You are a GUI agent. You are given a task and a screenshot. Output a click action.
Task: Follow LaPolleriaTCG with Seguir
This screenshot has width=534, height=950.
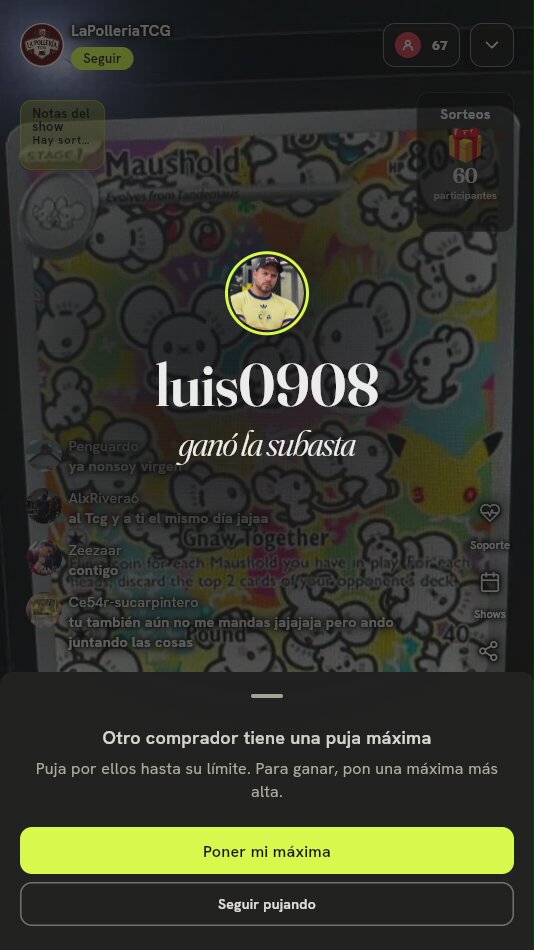point(102,59)
